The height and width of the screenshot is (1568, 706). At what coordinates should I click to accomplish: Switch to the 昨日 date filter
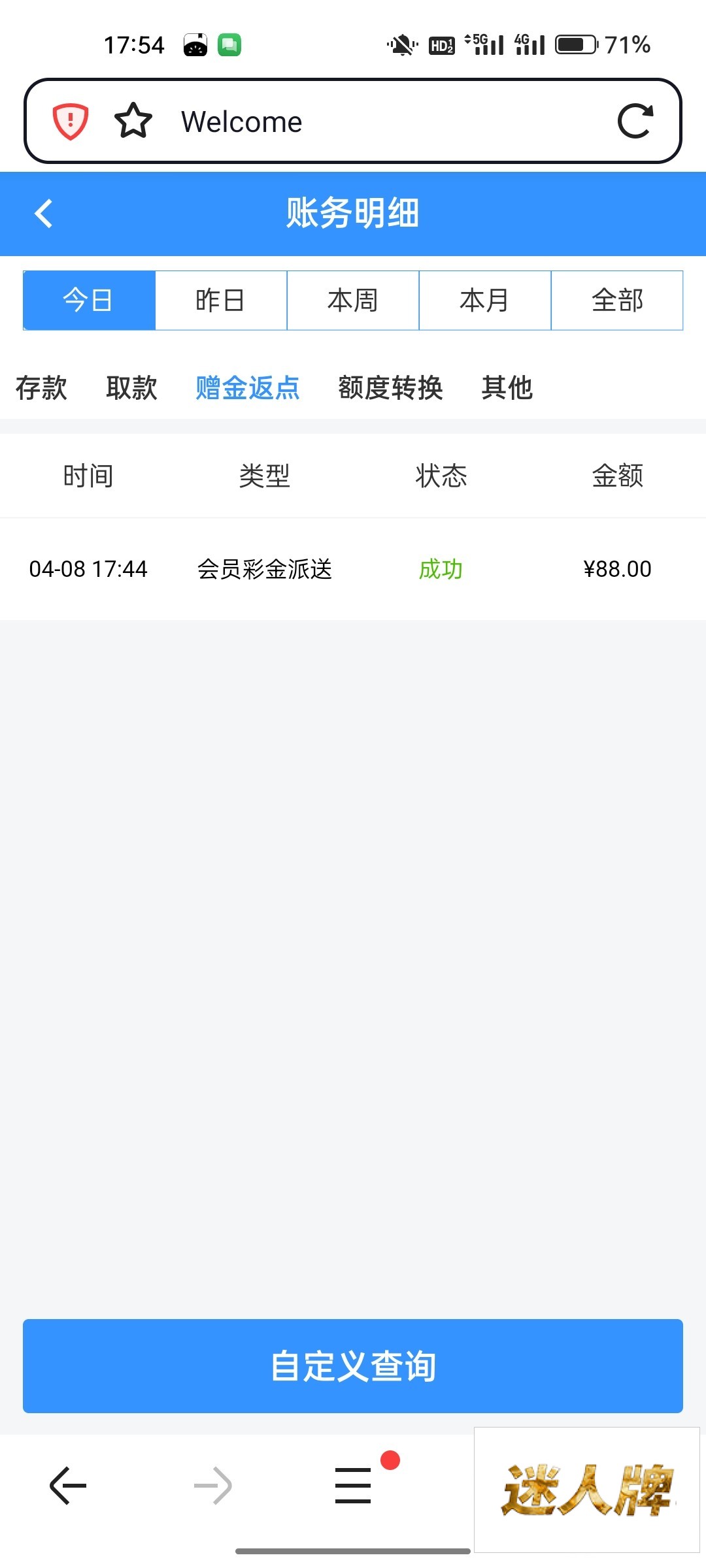221,301
